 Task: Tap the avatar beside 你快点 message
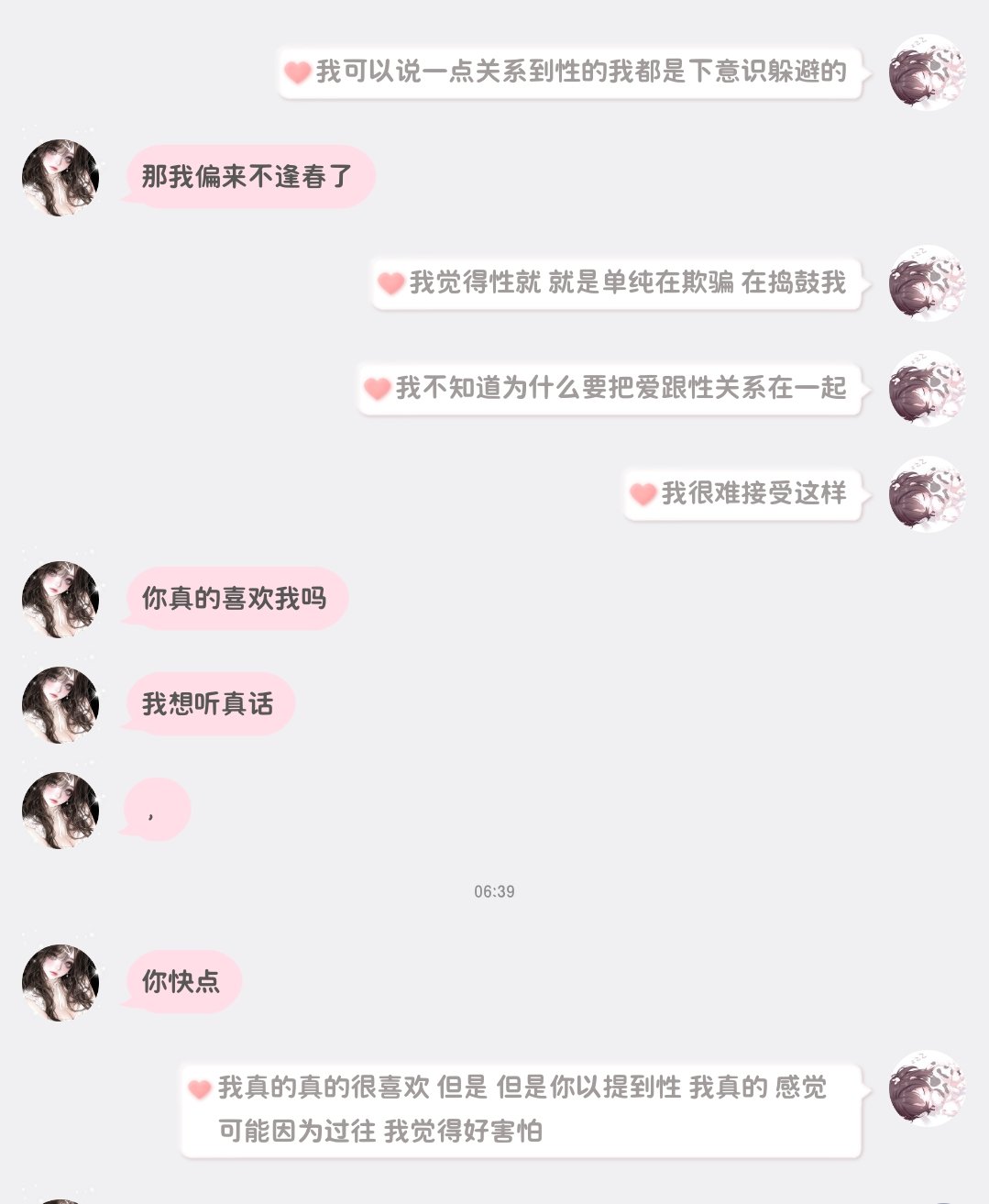pos(60,982)
